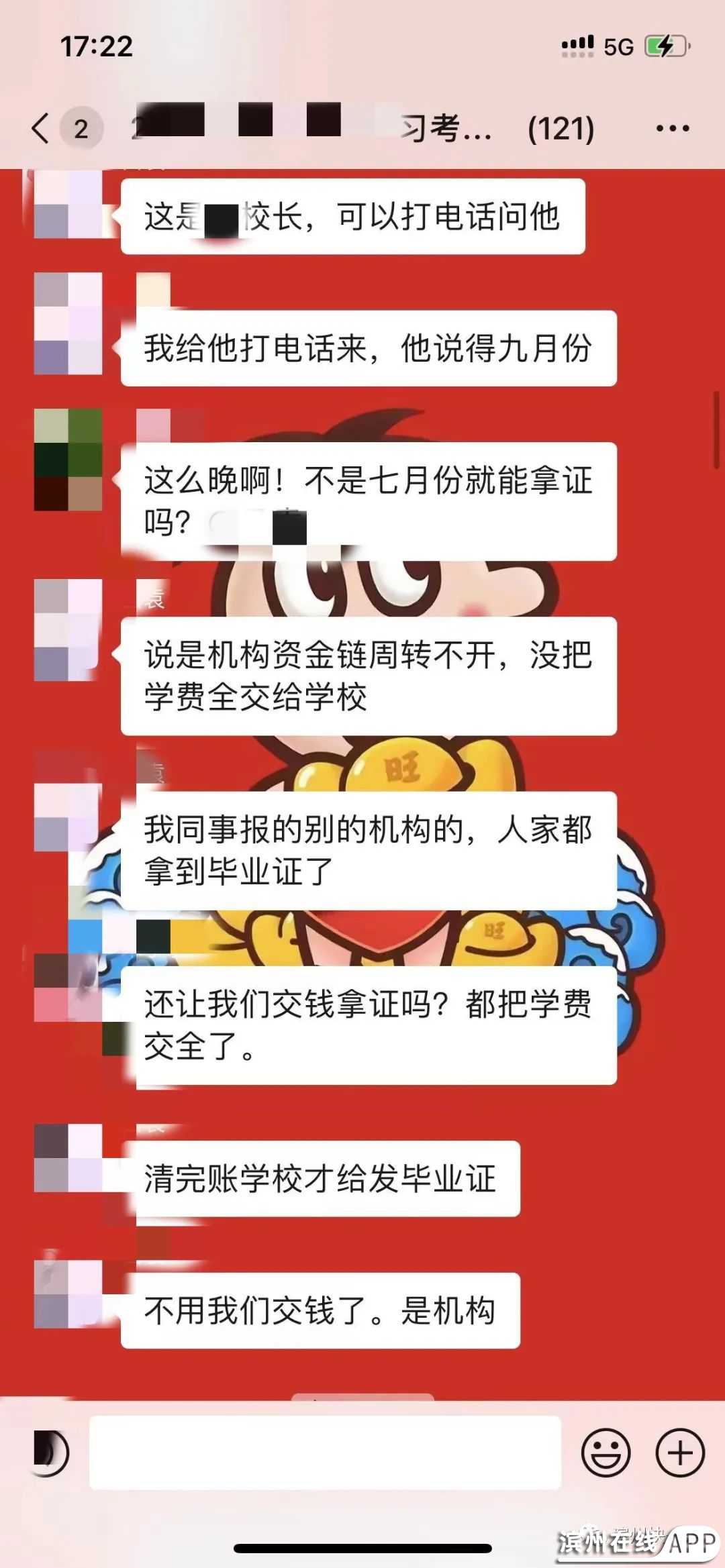Image resolution: width=725 pixels, height=1568 pixels.
Task: Open avatar of sender saying 清完账学校才给发毕业证
Action: tap(68, 1158)
